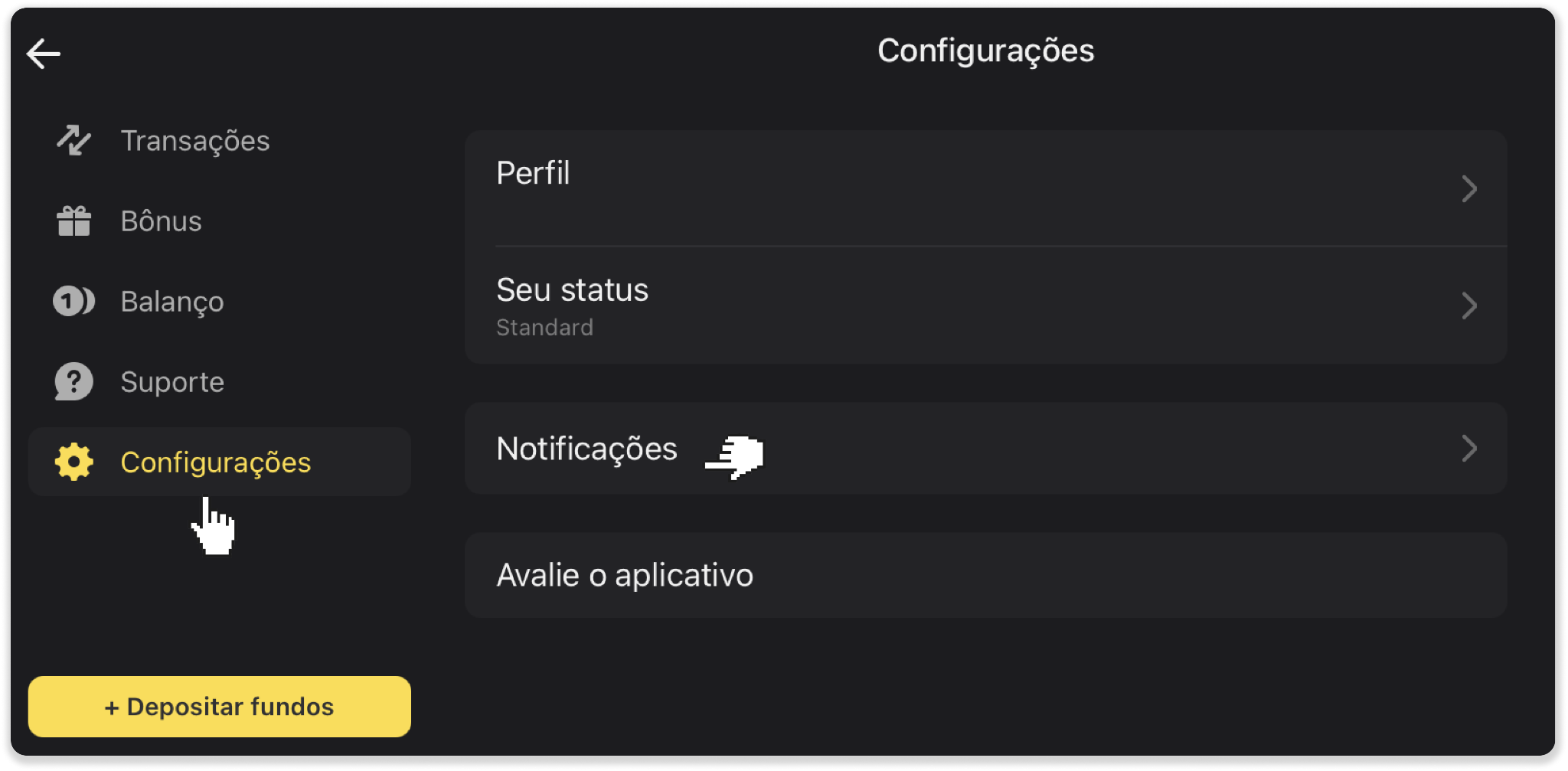
Task: Open the Perfil settings row
Action: coord(985,188)
